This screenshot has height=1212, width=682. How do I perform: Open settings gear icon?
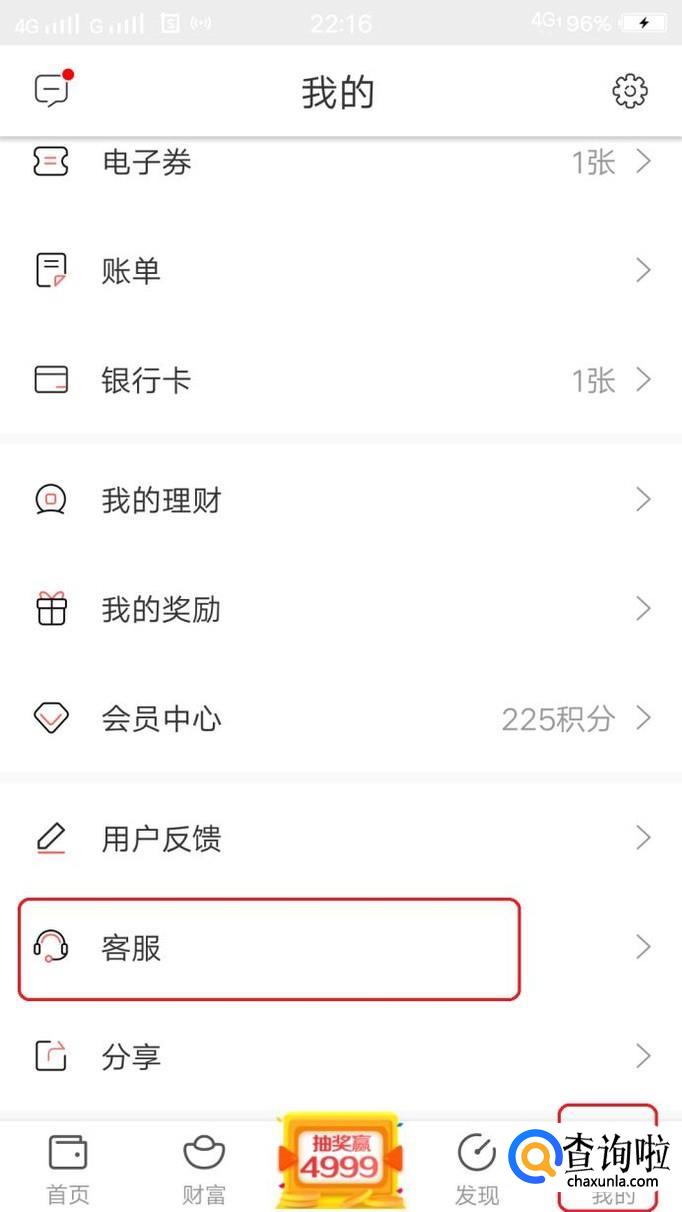coord(629,92)
